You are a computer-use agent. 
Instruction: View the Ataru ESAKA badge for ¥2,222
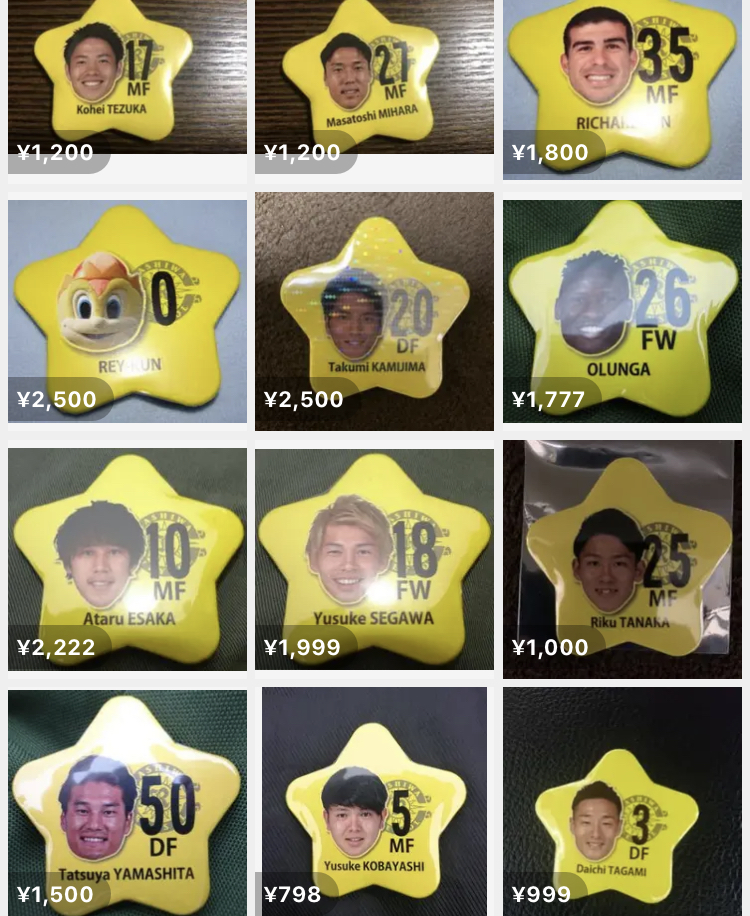(127, 558)
